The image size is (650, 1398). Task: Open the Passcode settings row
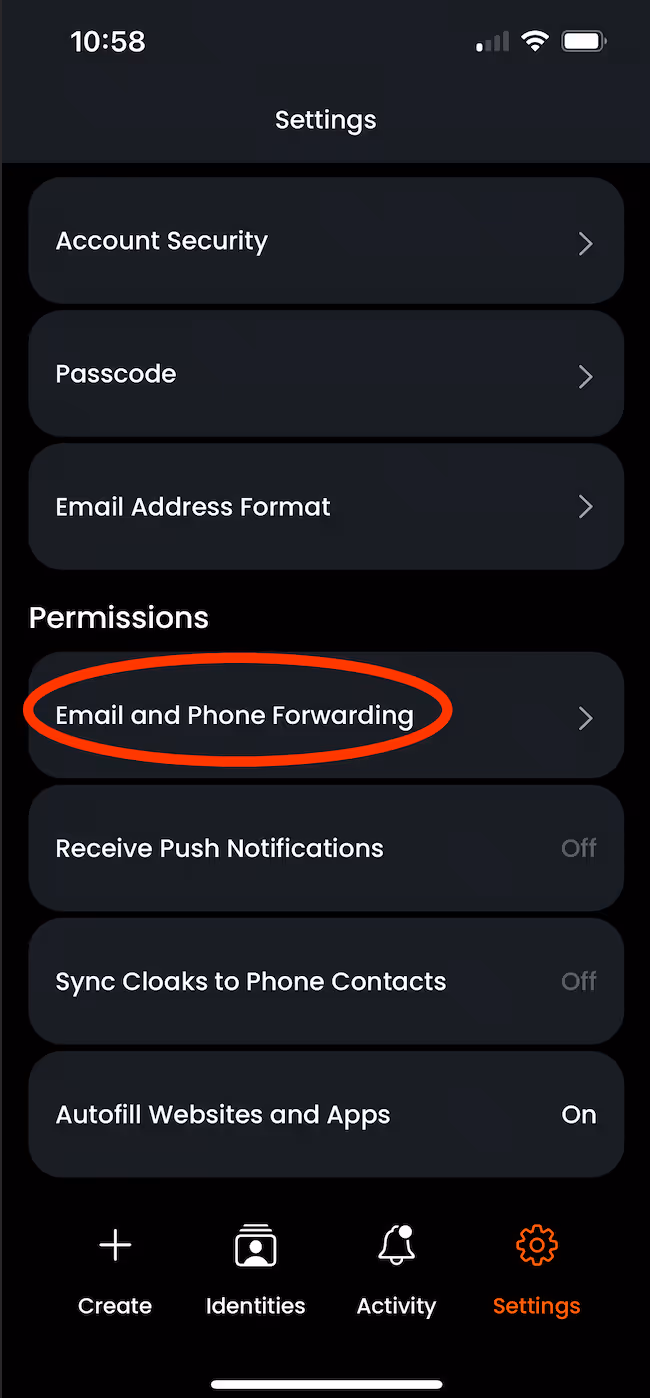pos(325,374)
